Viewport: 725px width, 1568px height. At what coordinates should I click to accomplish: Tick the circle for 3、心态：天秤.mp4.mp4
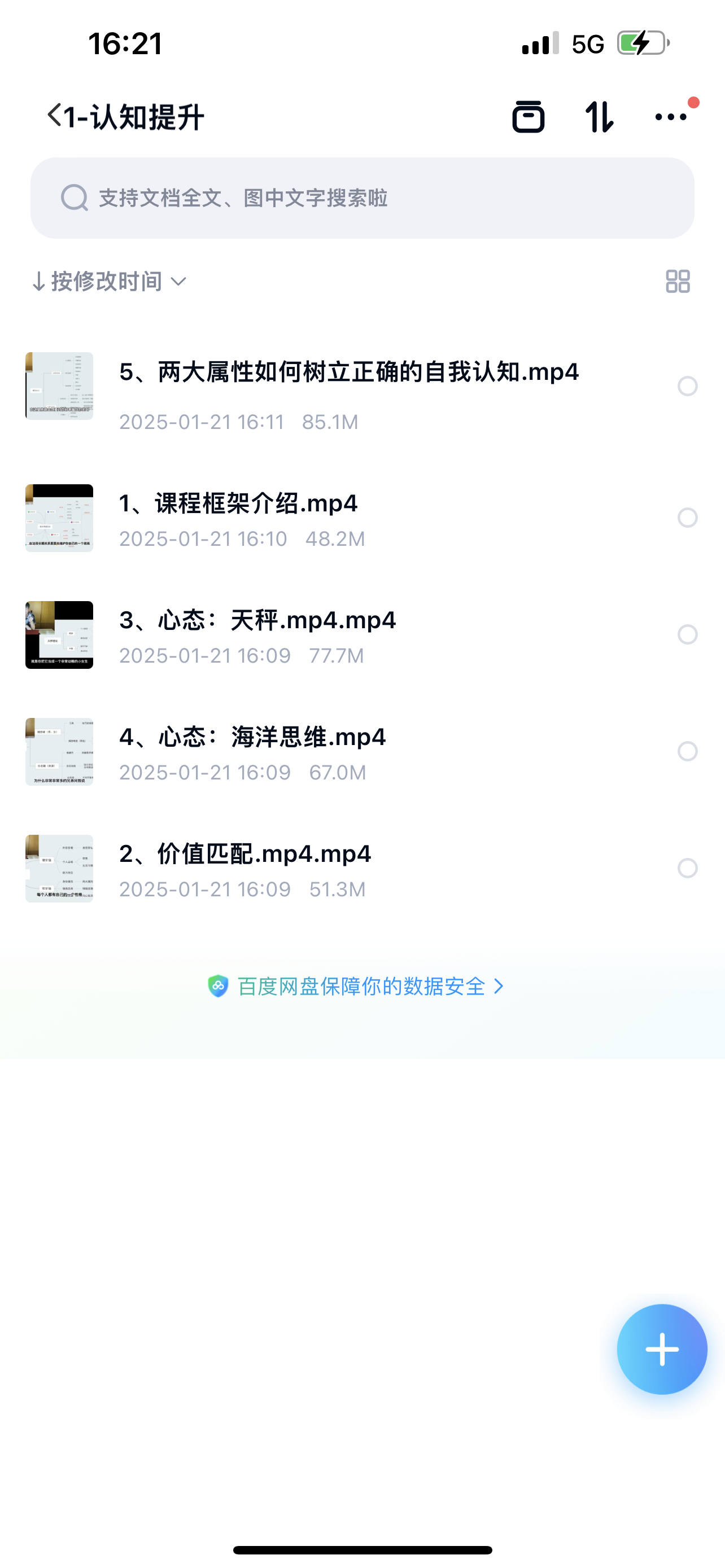coord(687,634)
